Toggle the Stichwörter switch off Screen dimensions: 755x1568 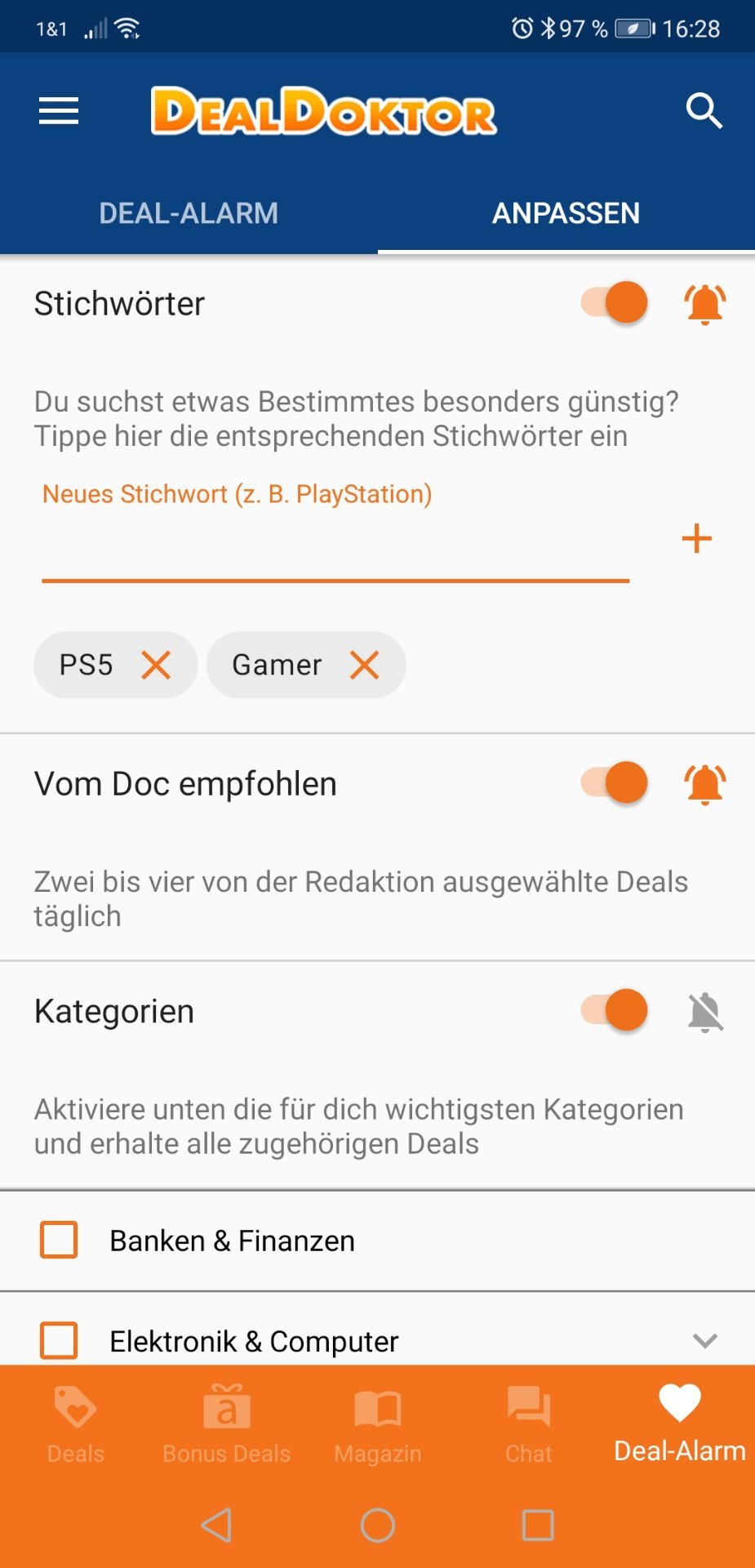616,303
